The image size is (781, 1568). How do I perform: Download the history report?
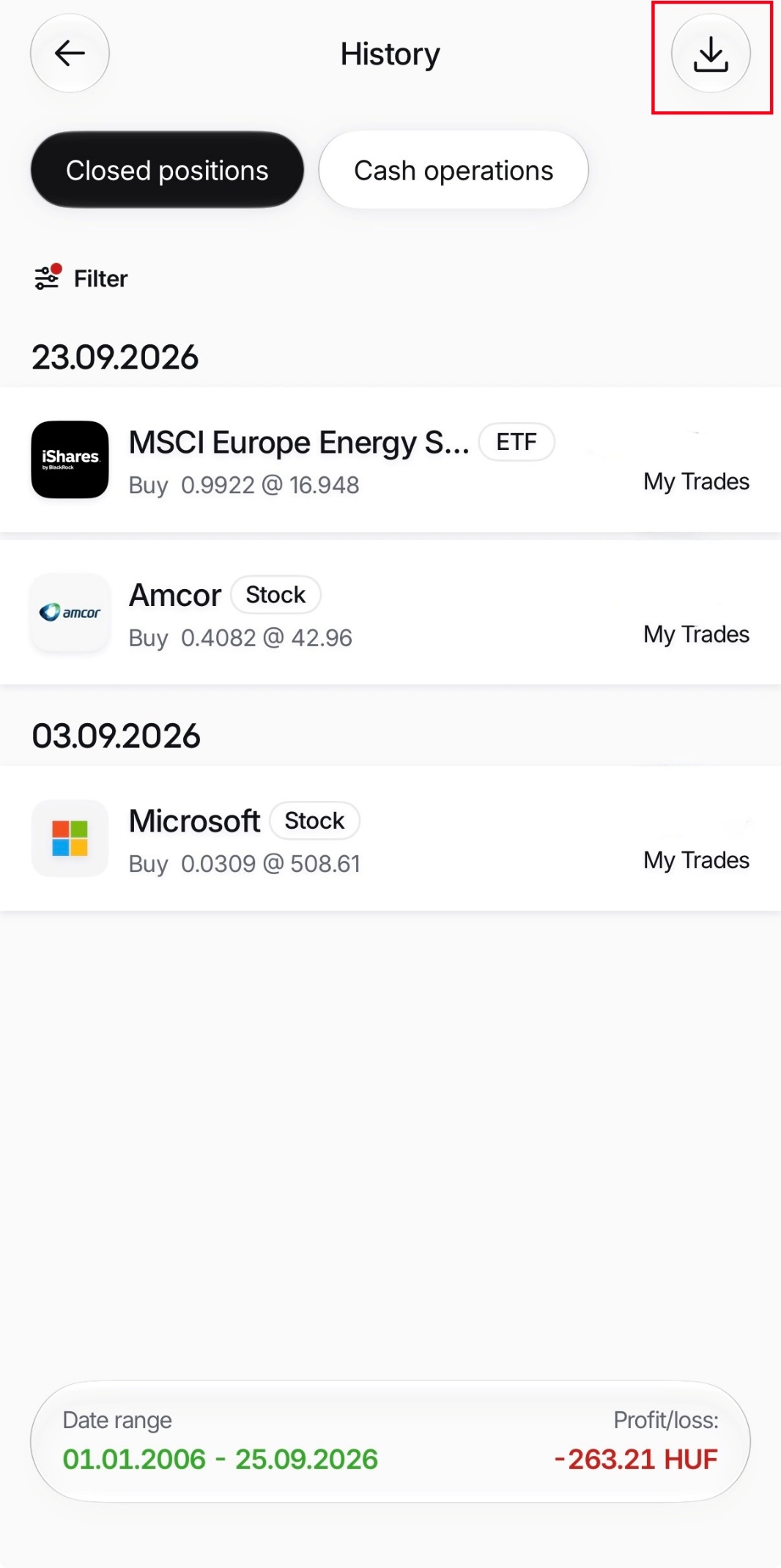click(711, 53)
